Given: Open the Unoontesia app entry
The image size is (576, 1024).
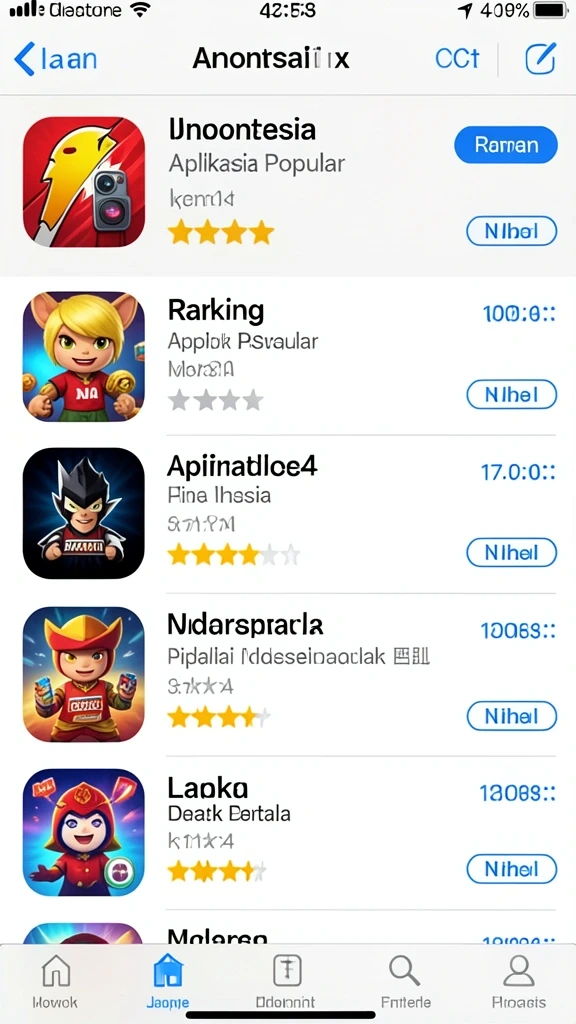Looking at the screenshot, I should (288, 185).
